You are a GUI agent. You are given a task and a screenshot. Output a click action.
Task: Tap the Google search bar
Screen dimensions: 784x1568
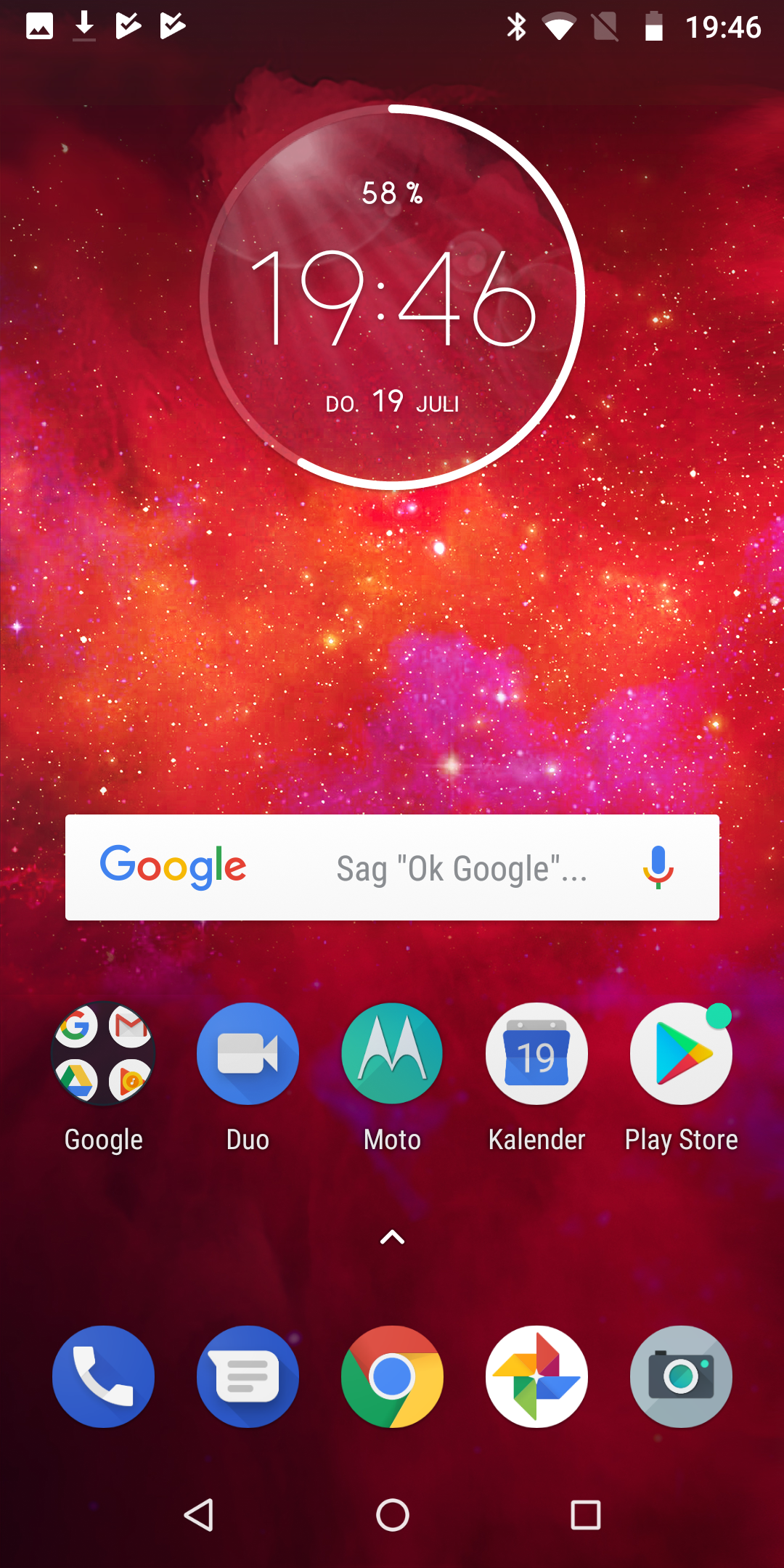436,867
